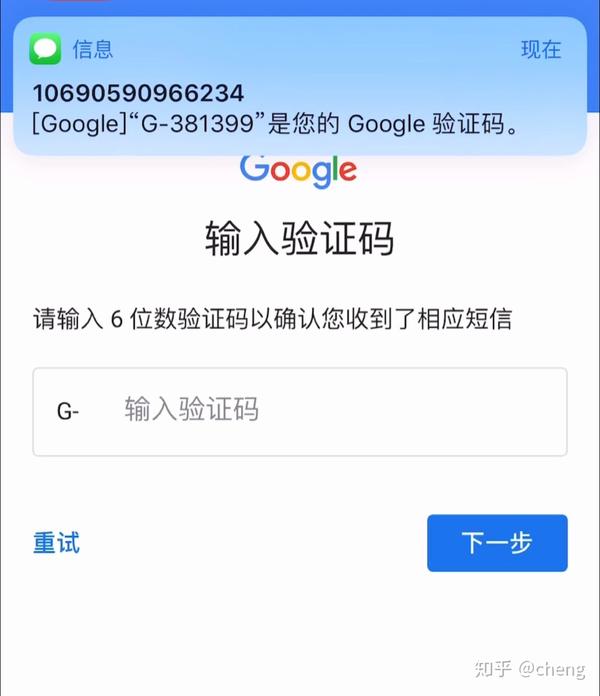This screenshot has height=696, width=600.
Task: Open the Google verification SMS notification banner
Action: coord(300,86)
